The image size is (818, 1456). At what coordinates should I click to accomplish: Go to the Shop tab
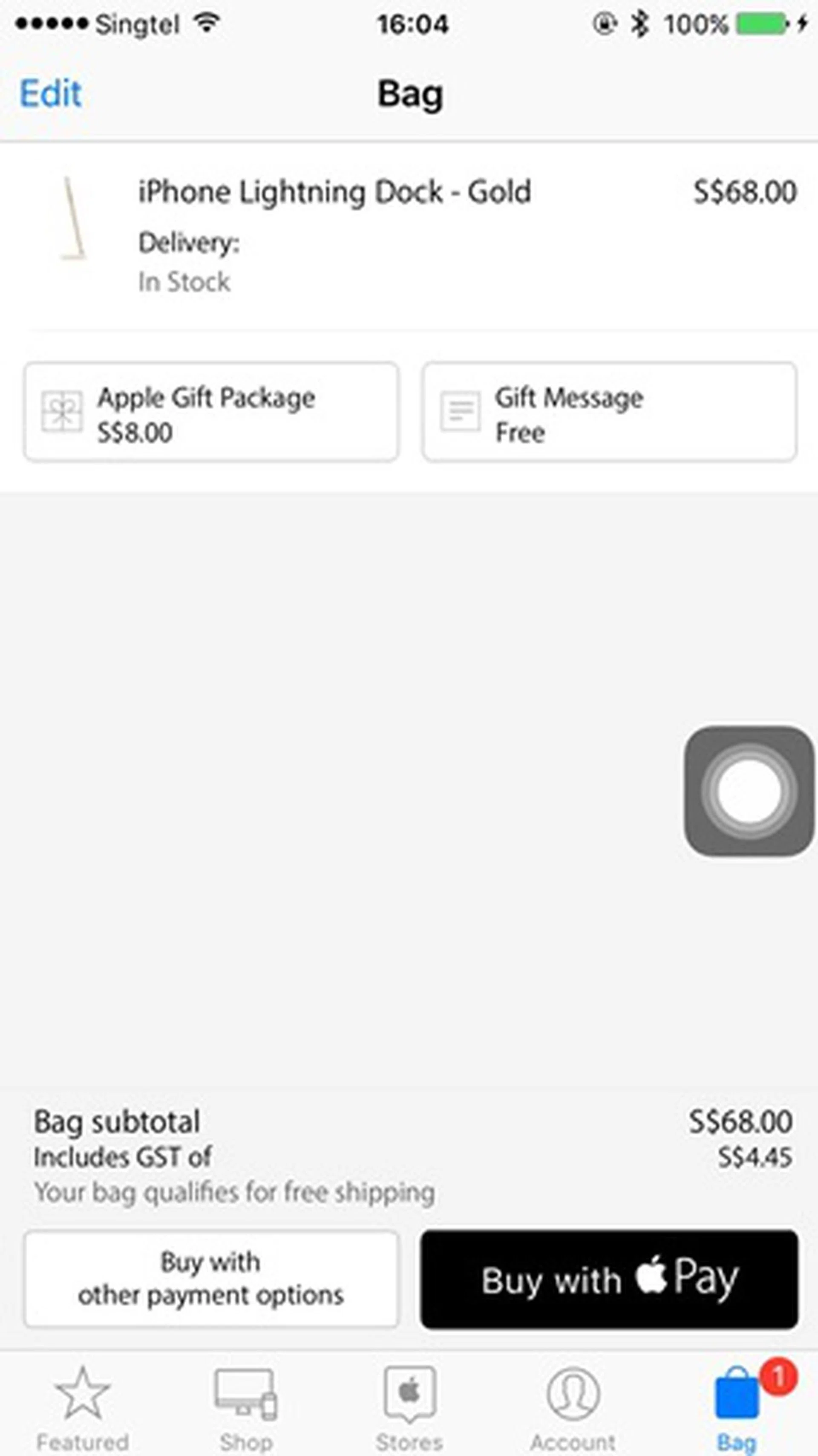click(x=246, y=1407)
